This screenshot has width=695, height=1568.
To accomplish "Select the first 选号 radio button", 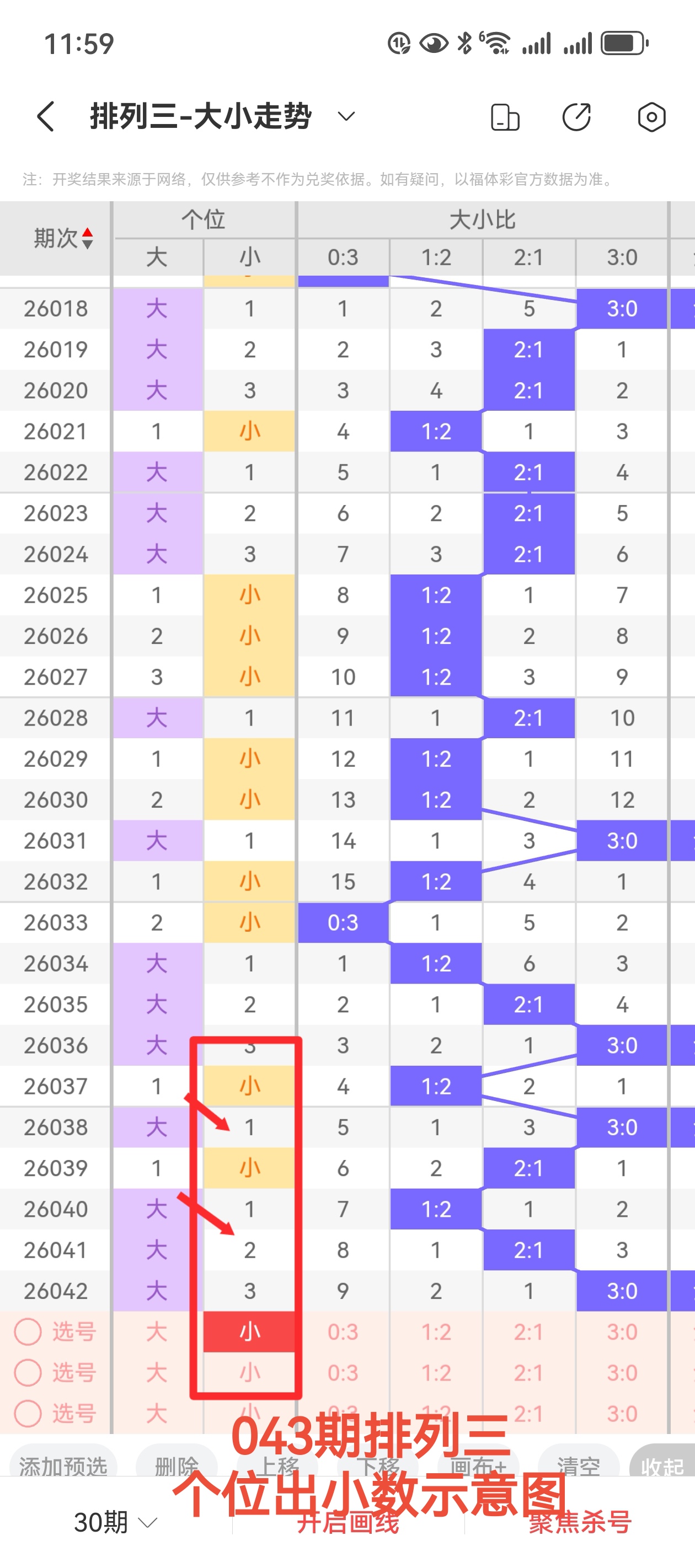I will (28, 1333).
